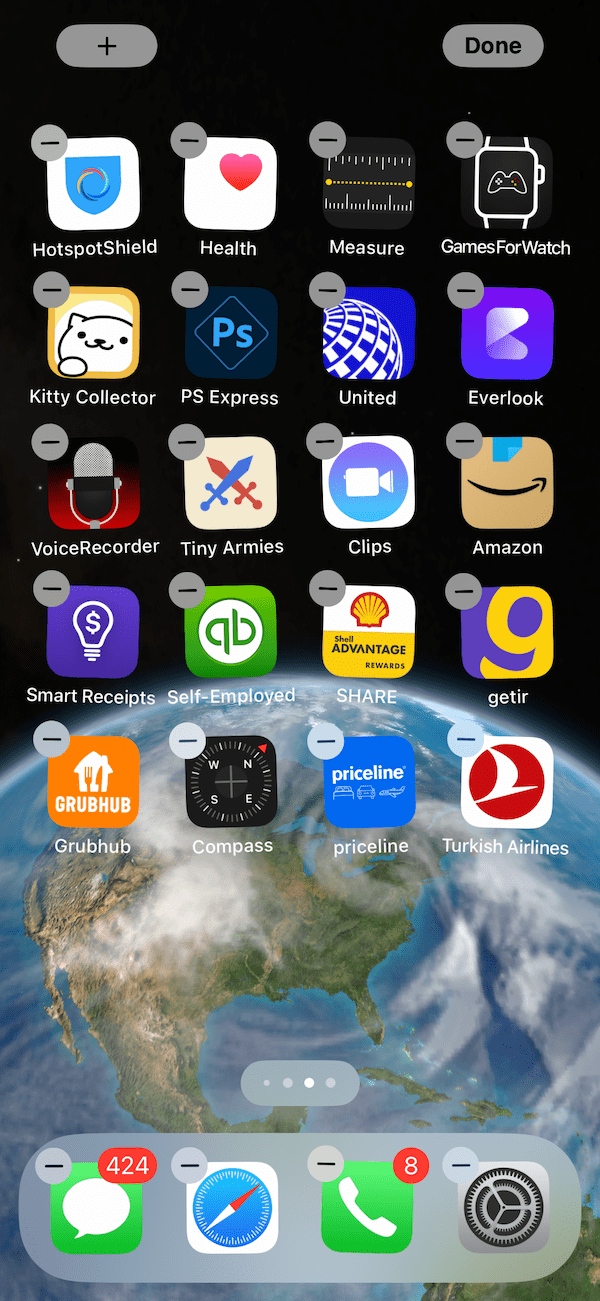The height and width of the screenshot is (1301, 600).
Task: Open the Health app
Action: click(230, 184)
